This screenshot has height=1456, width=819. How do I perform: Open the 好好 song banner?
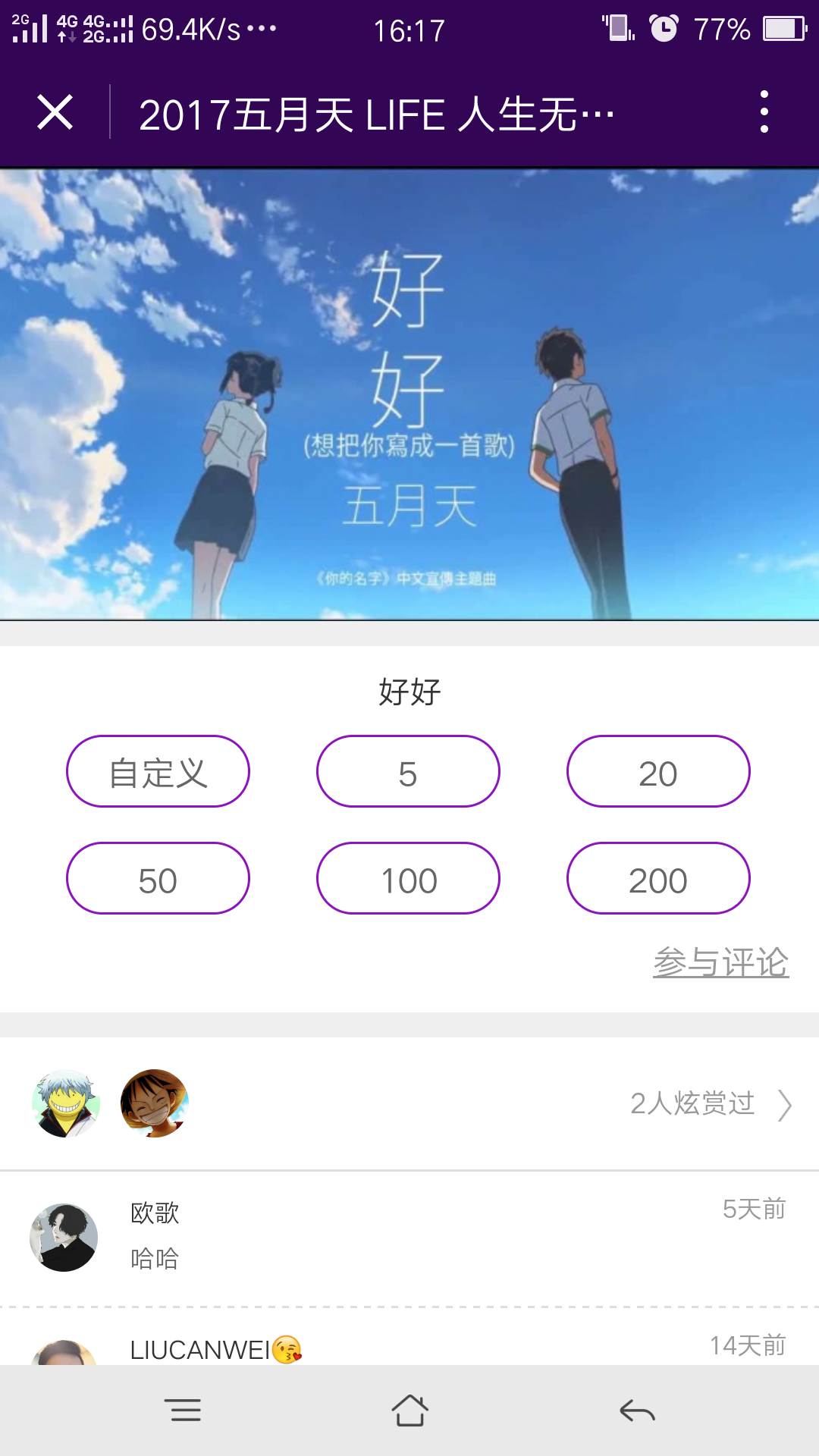[x=409, y=394]
